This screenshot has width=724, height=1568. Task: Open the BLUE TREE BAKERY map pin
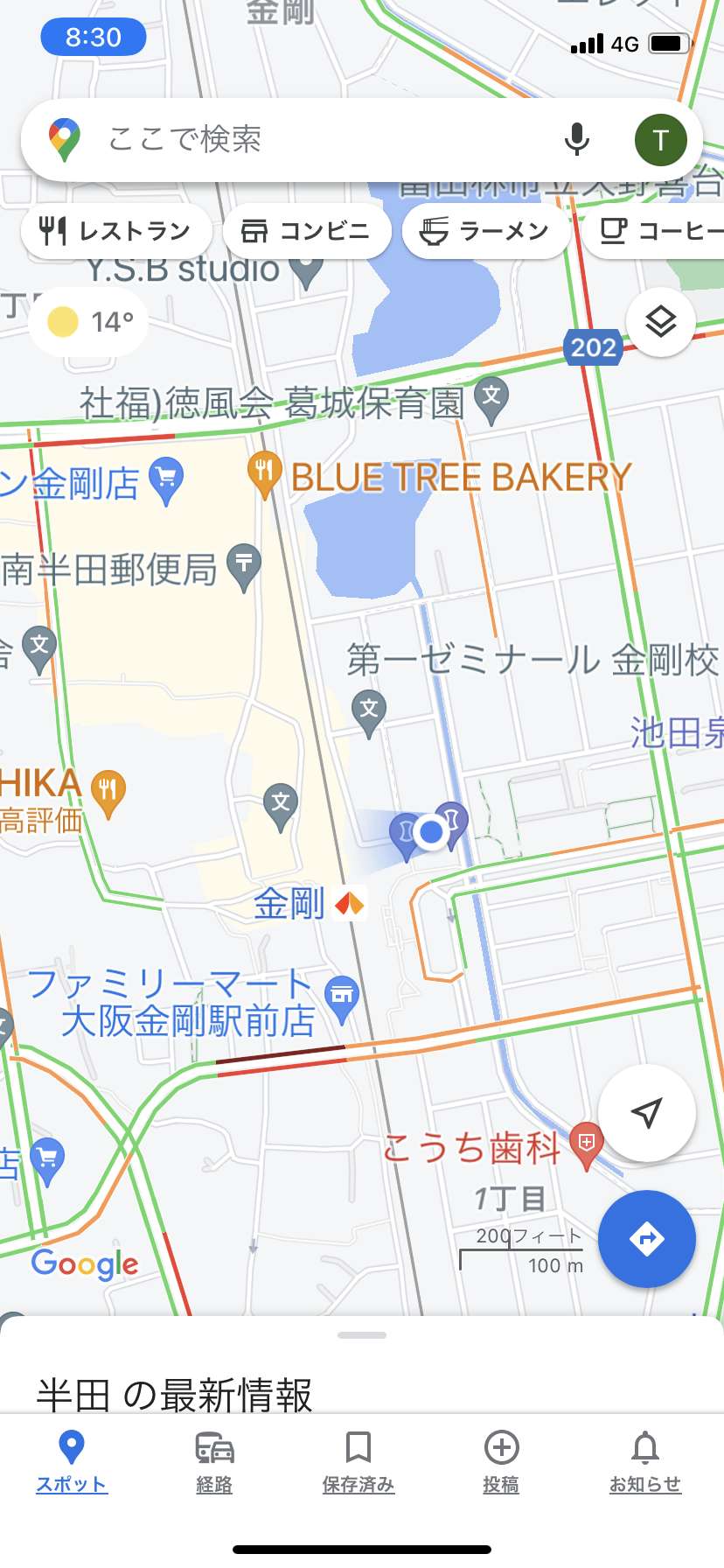pyautogui.click(x=264, y=475)
